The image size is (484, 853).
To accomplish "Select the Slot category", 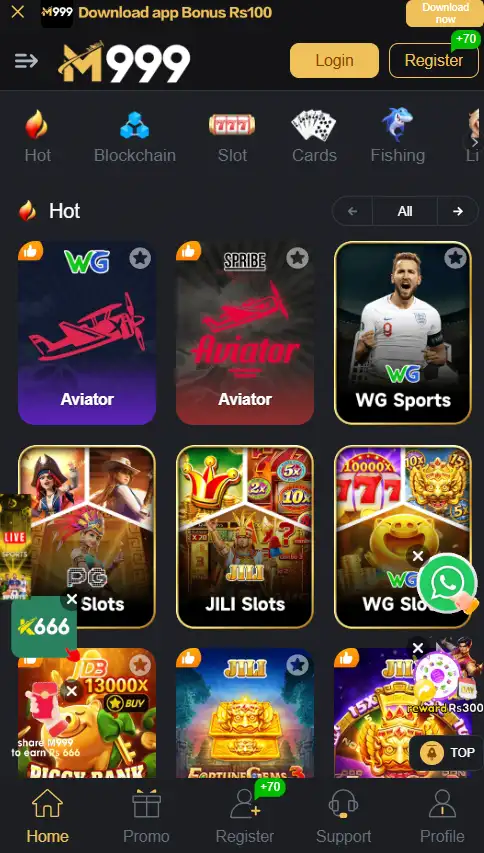I will (232, 137).
